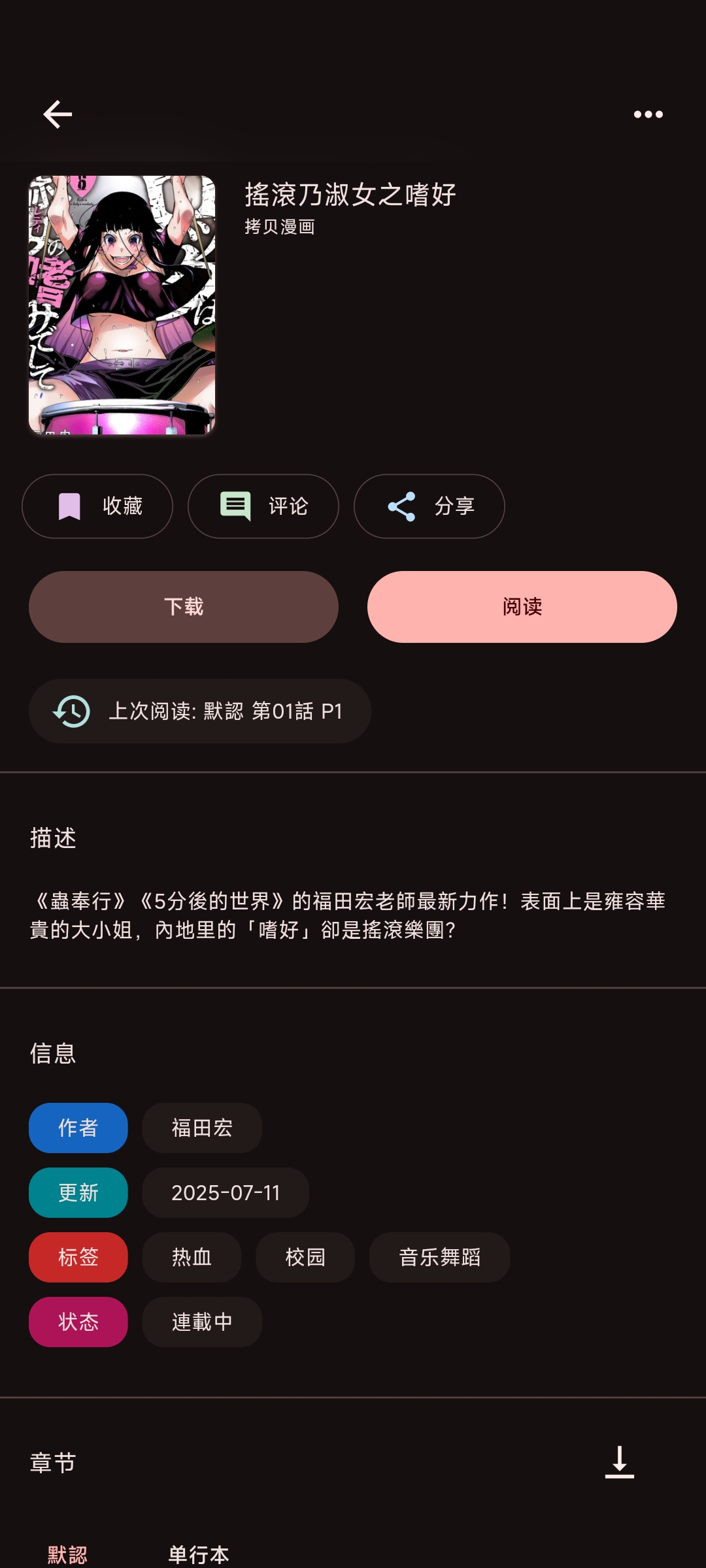
Task: Select the 热血 tag
Action: point(192,1257)
